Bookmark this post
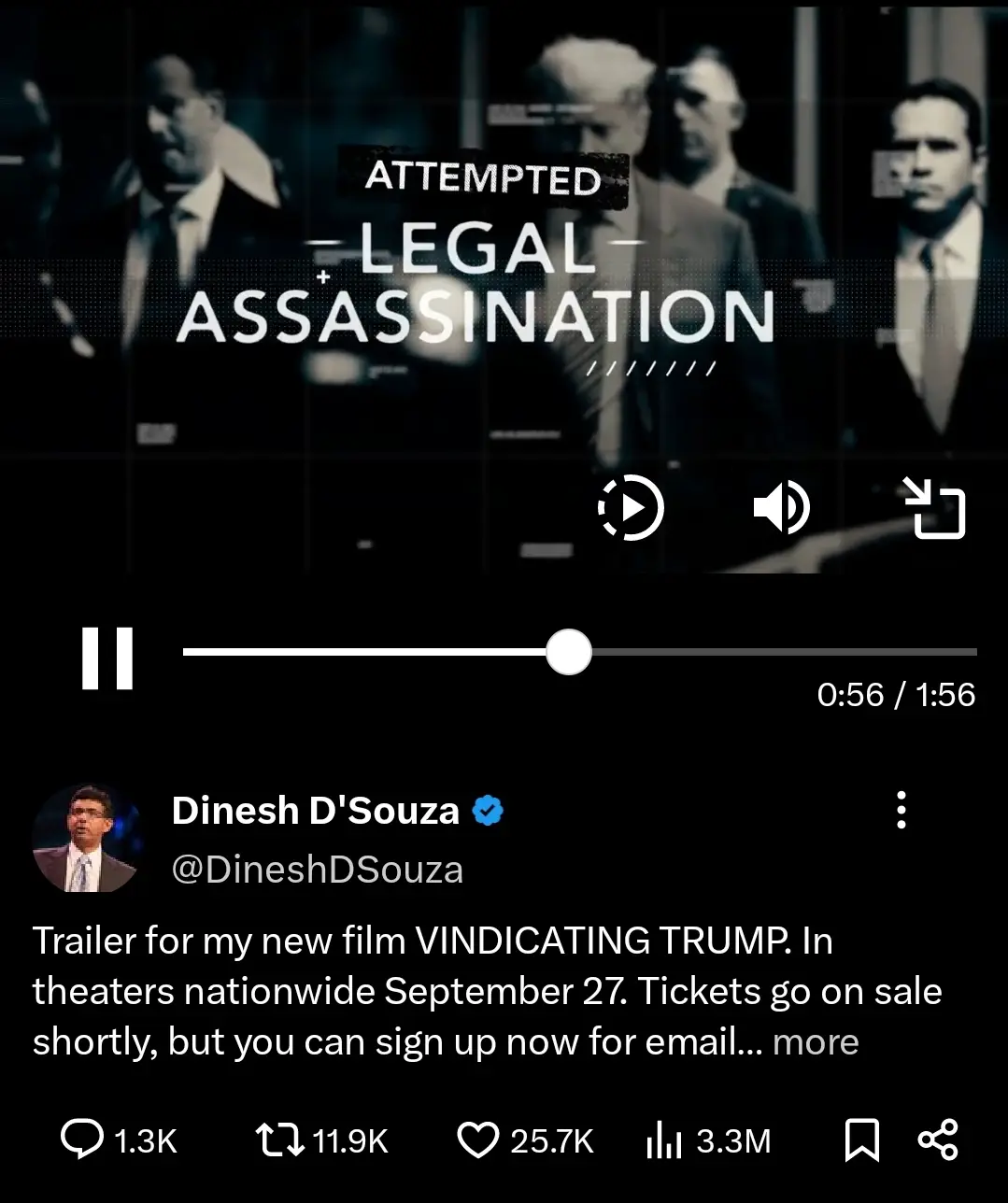This screenshot has height=1203, width=1008. (x=861, y=1140)
